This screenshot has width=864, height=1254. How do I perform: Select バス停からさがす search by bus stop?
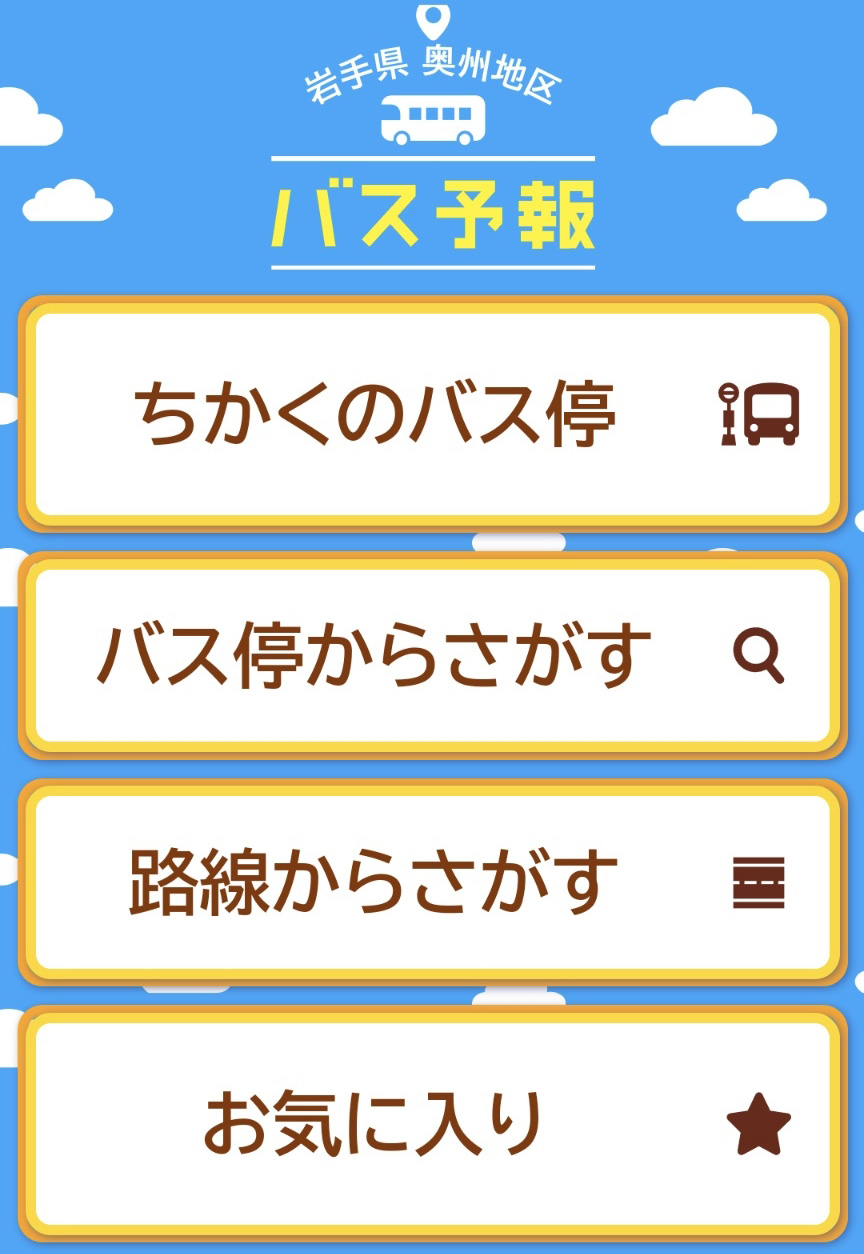coord(432,656)
